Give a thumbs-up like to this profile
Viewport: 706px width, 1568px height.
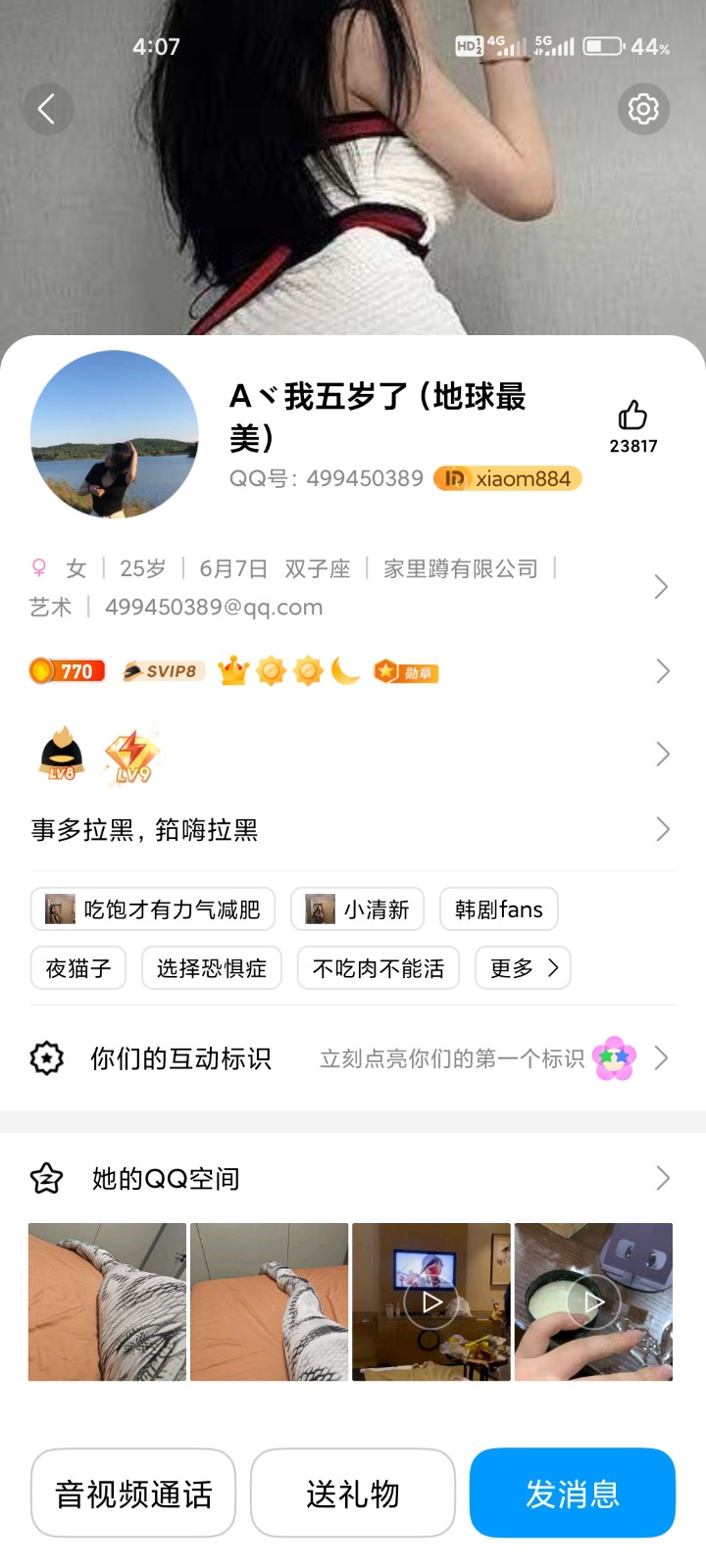click(632, 416)
